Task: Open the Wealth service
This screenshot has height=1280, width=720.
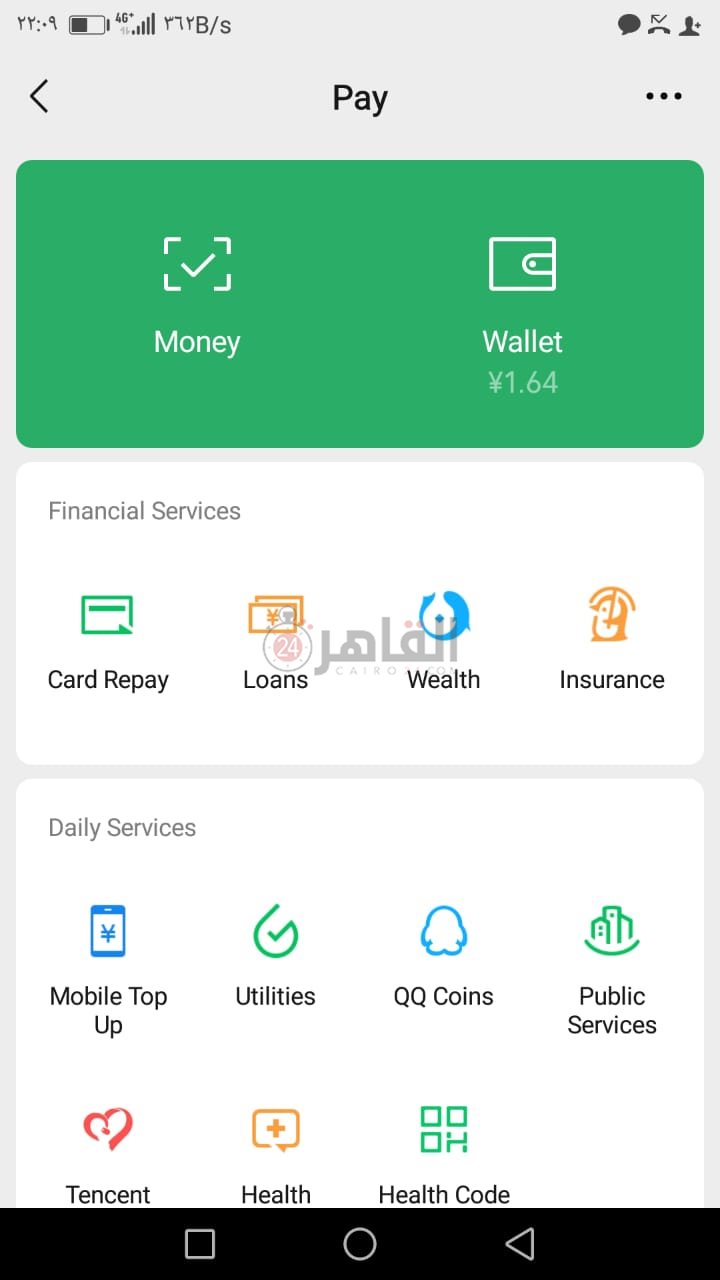Action: coord(443,640)
